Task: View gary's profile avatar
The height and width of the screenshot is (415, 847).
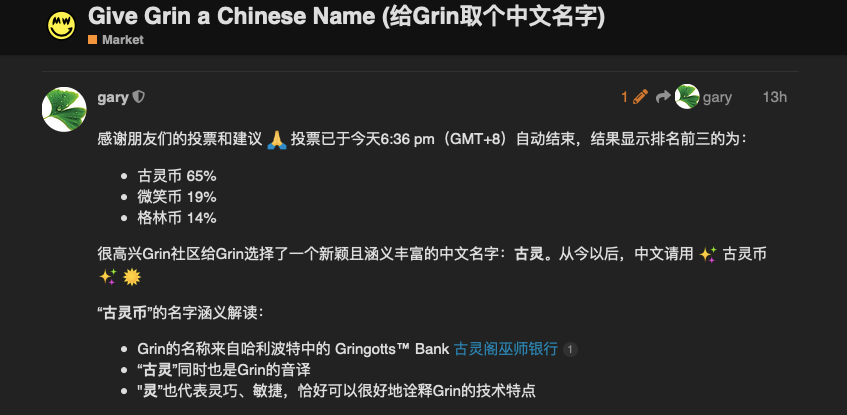Action: (63, 109)
